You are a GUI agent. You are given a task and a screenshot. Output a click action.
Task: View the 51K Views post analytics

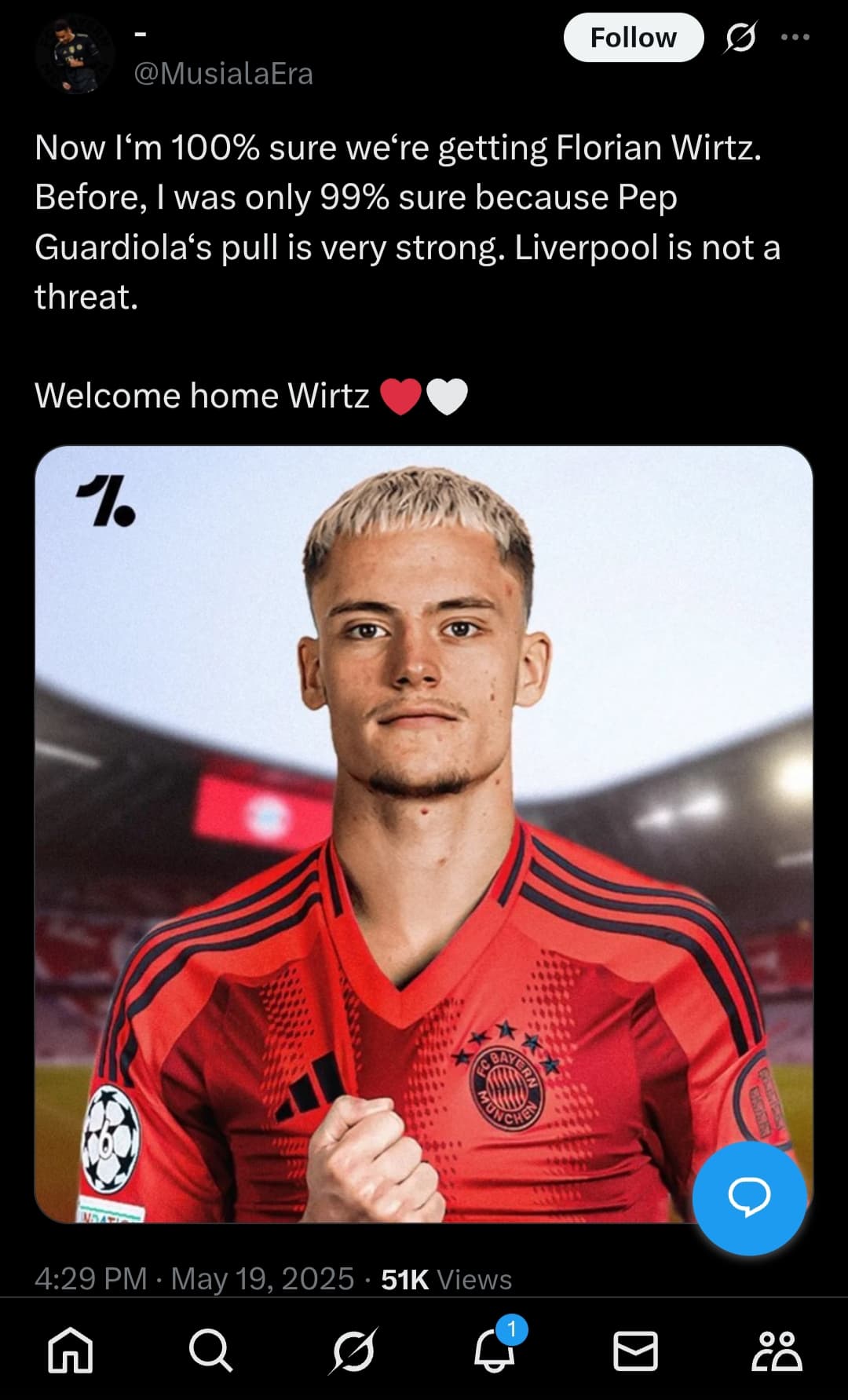click(x=446, y=1279)
